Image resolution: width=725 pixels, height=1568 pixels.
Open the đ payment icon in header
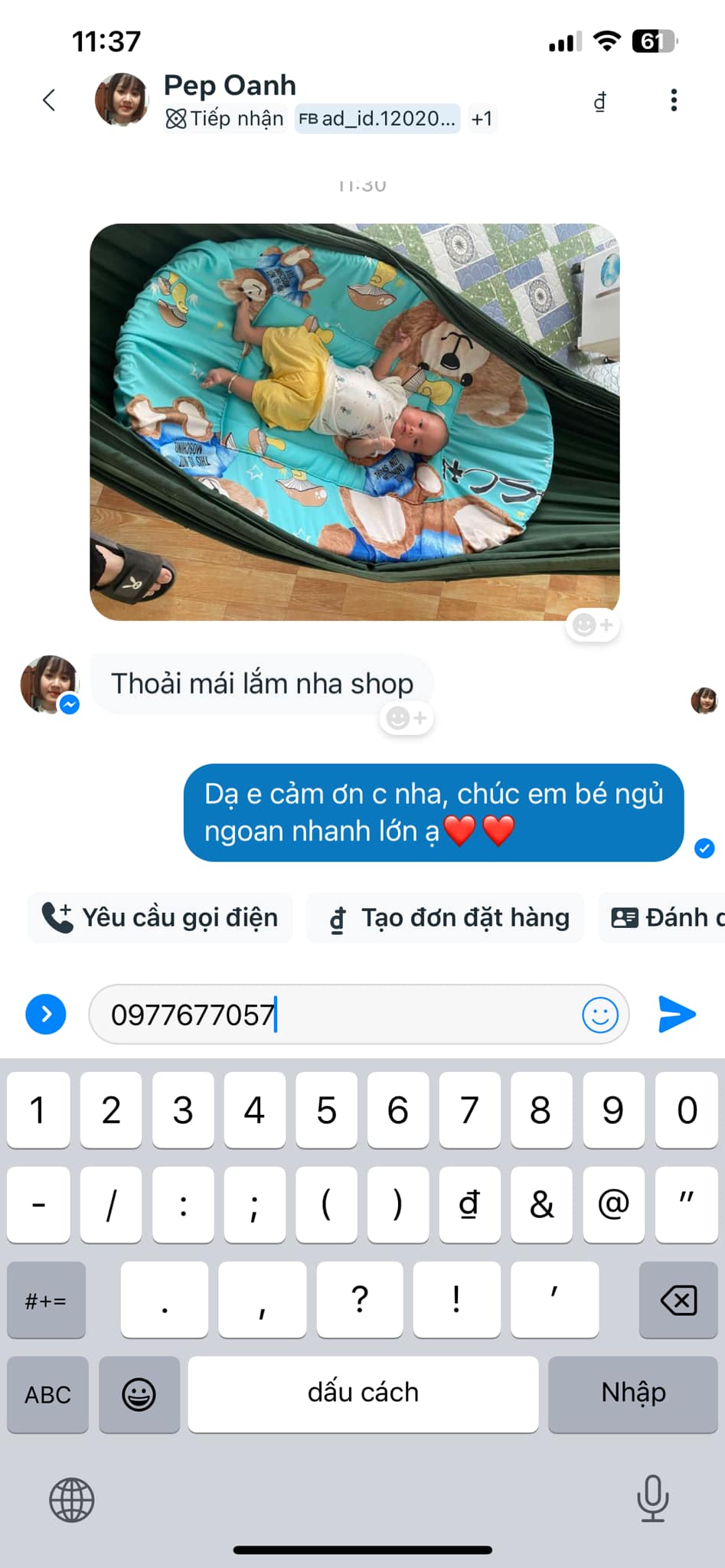click(600, 101)
